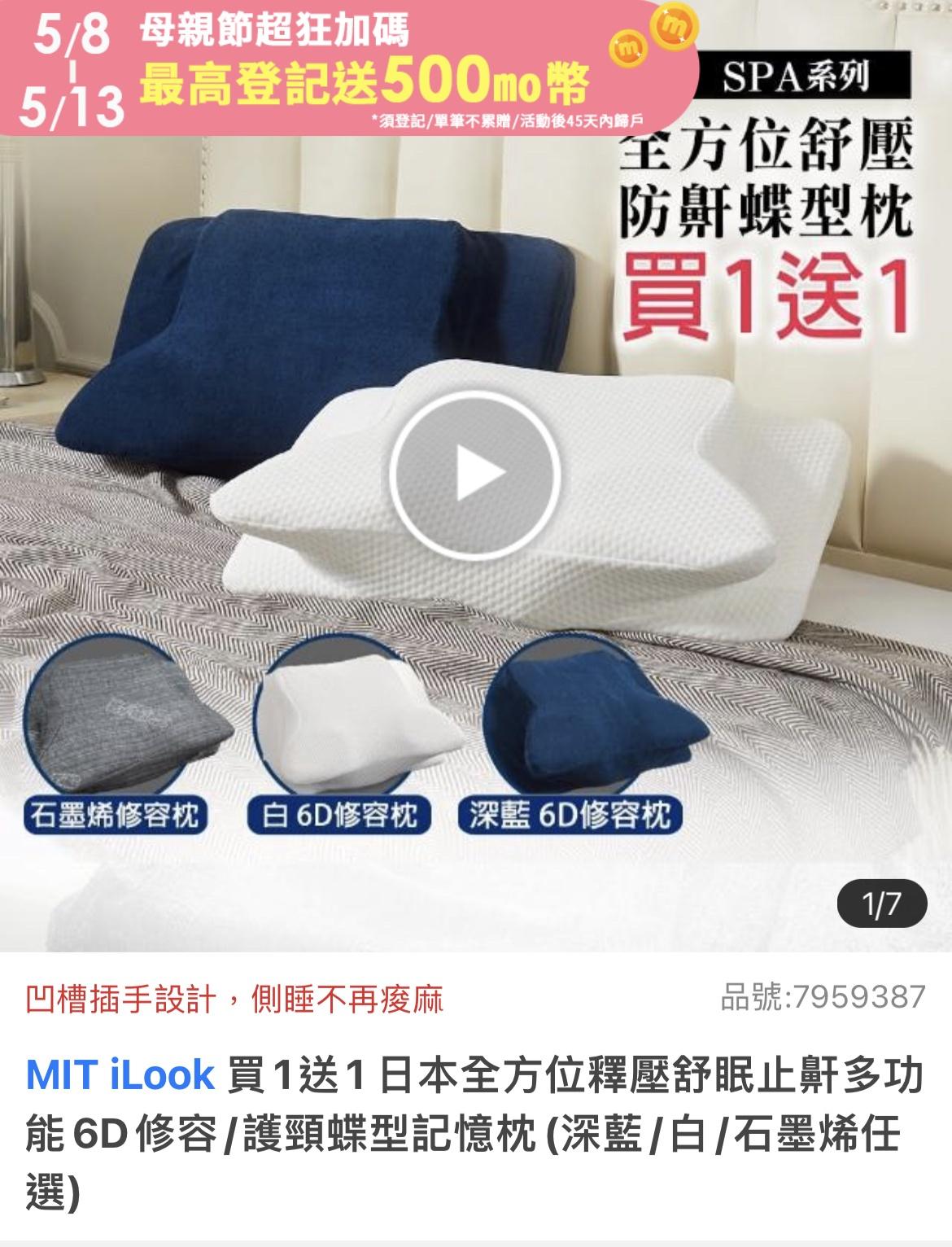
Task: Open the MIT iLook brand link
Action: click(120, 1076)
